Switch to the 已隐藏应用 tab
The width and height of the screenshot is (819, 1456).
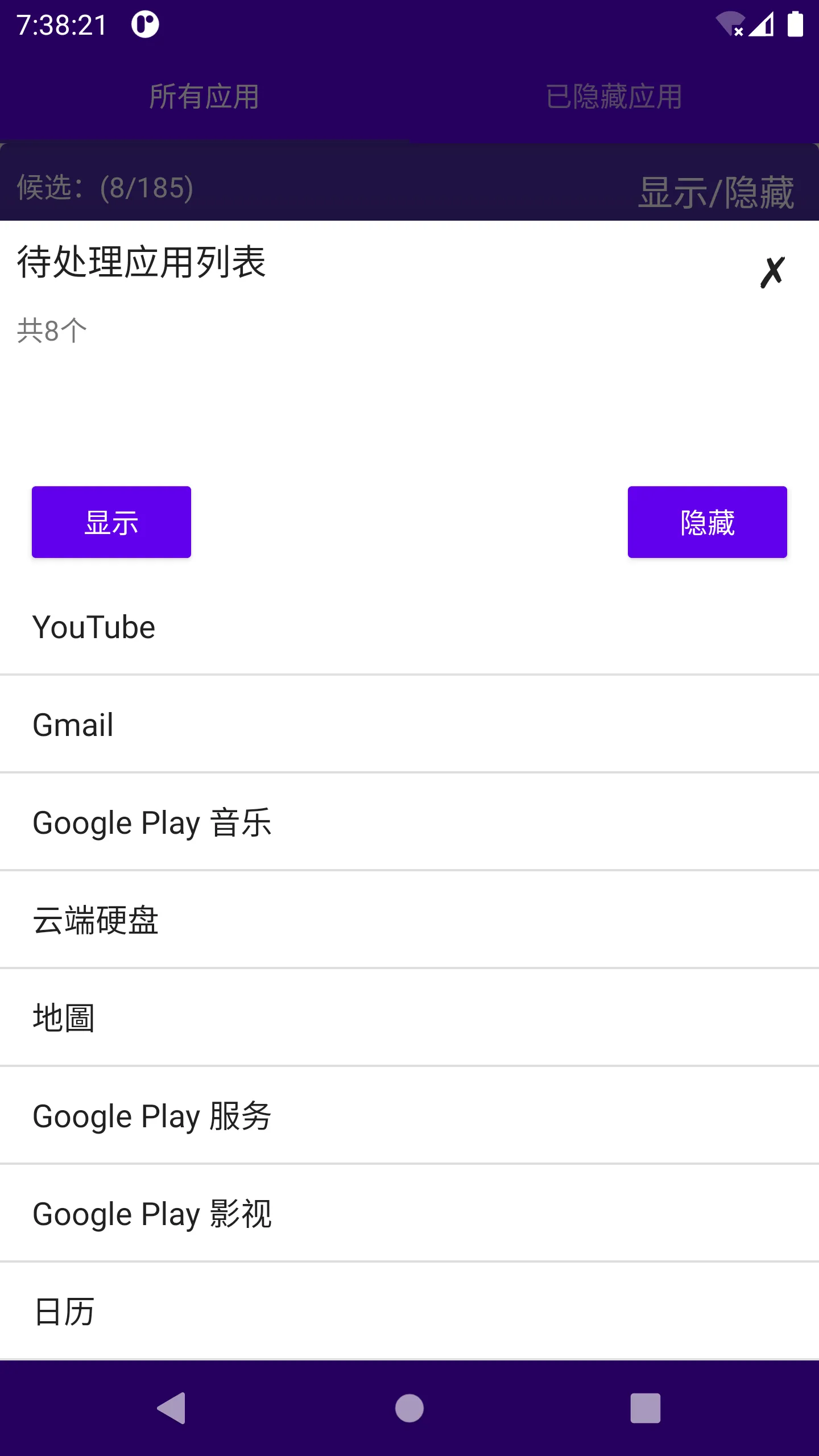click(x=614, y=96)
